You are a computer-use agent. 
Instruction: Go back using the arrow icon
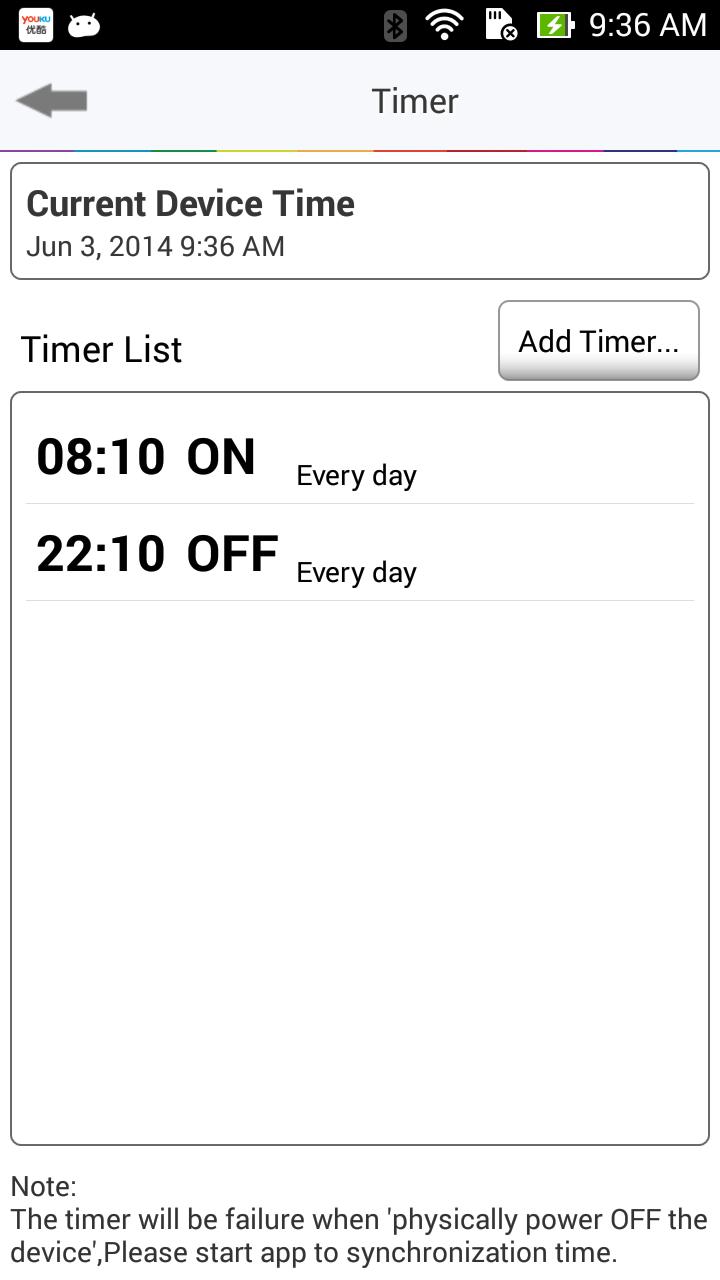point(52,100)
